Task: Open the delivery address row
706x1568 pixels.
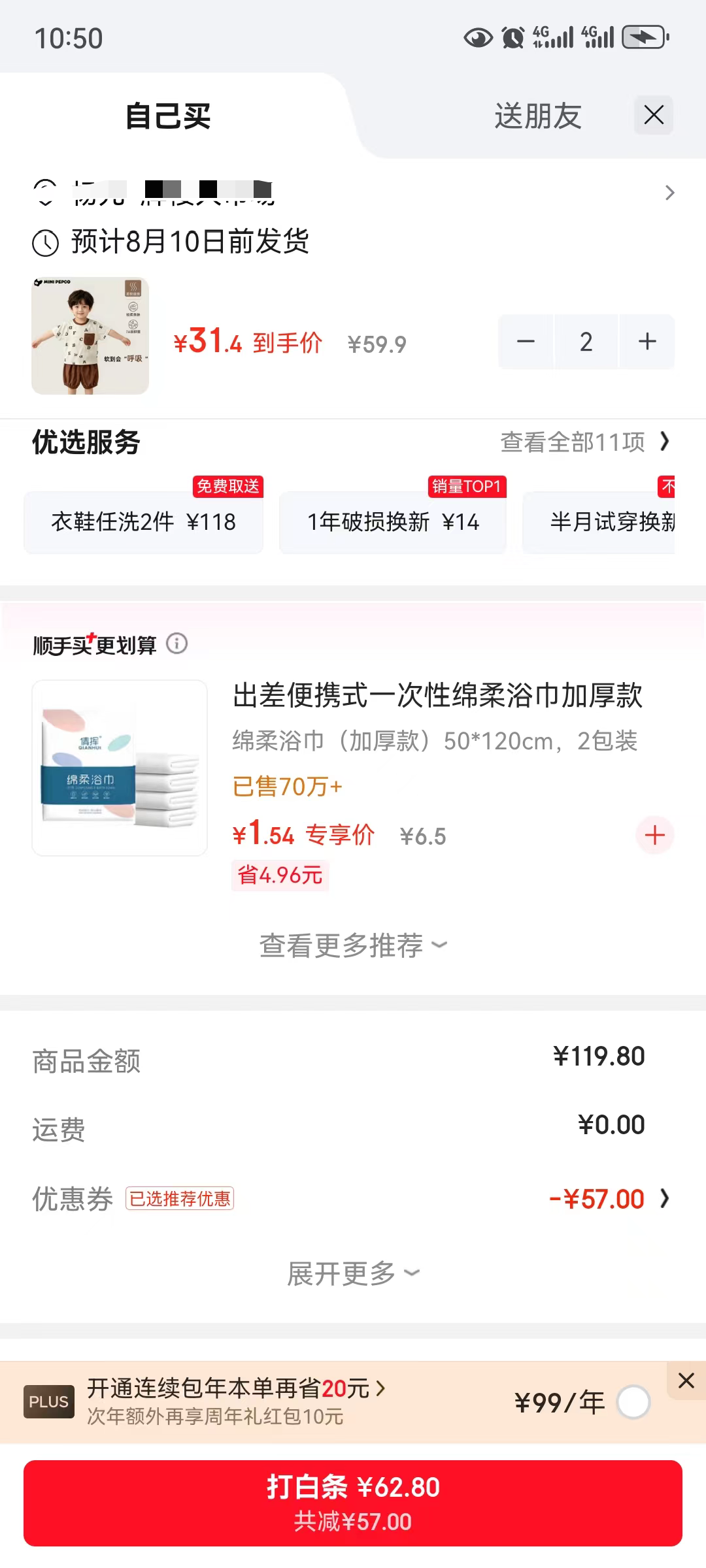Action: coord(353,193)
